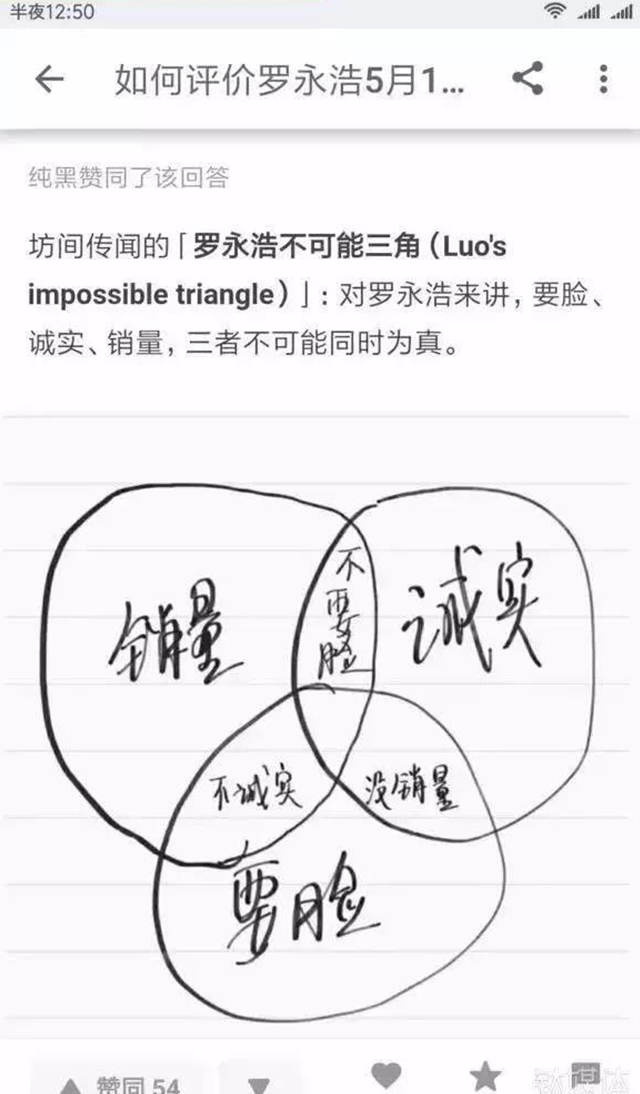Image resolution: width=640 pixels, height=1094 pixels.
Task: Add the answer to favorites with star
Action: click(x=485, y=1077)
